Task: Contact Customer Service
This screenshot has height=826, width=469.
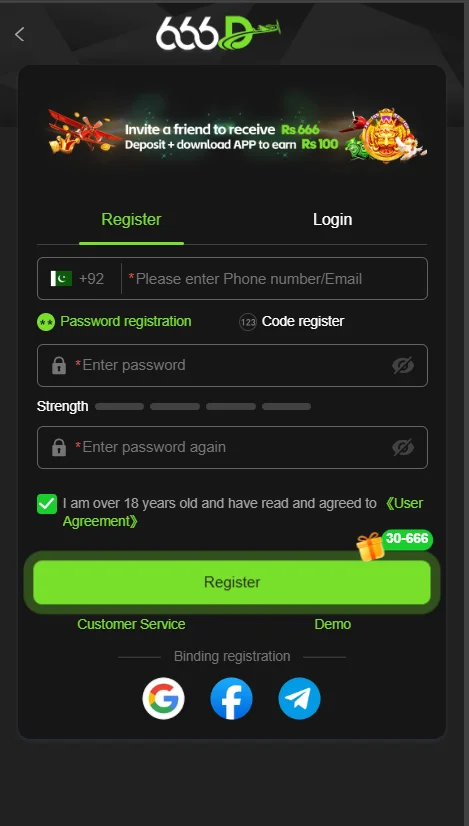Action: (131, 624)
